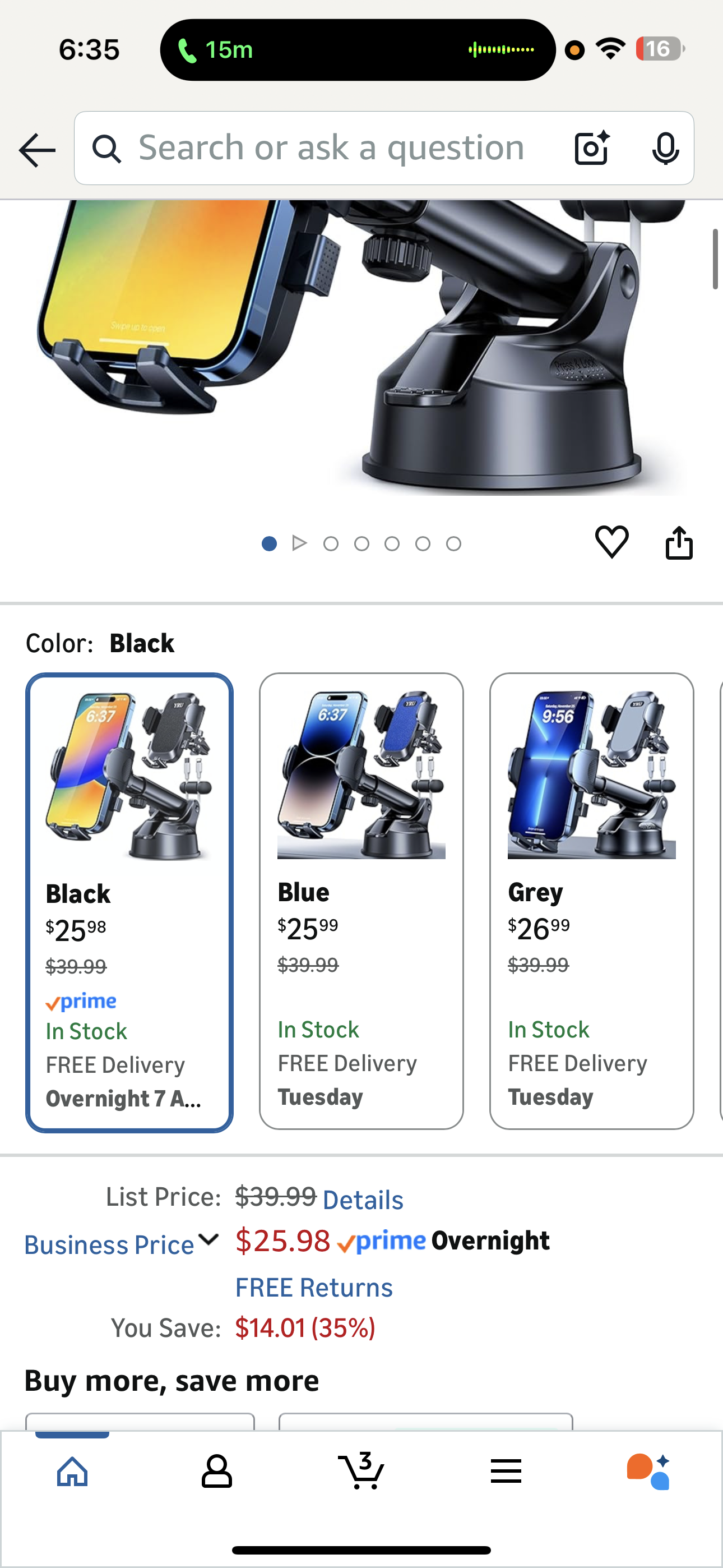Screen dimensions: 723x1568
Task: Start voice search with the microphone
Action: [665, 148]
